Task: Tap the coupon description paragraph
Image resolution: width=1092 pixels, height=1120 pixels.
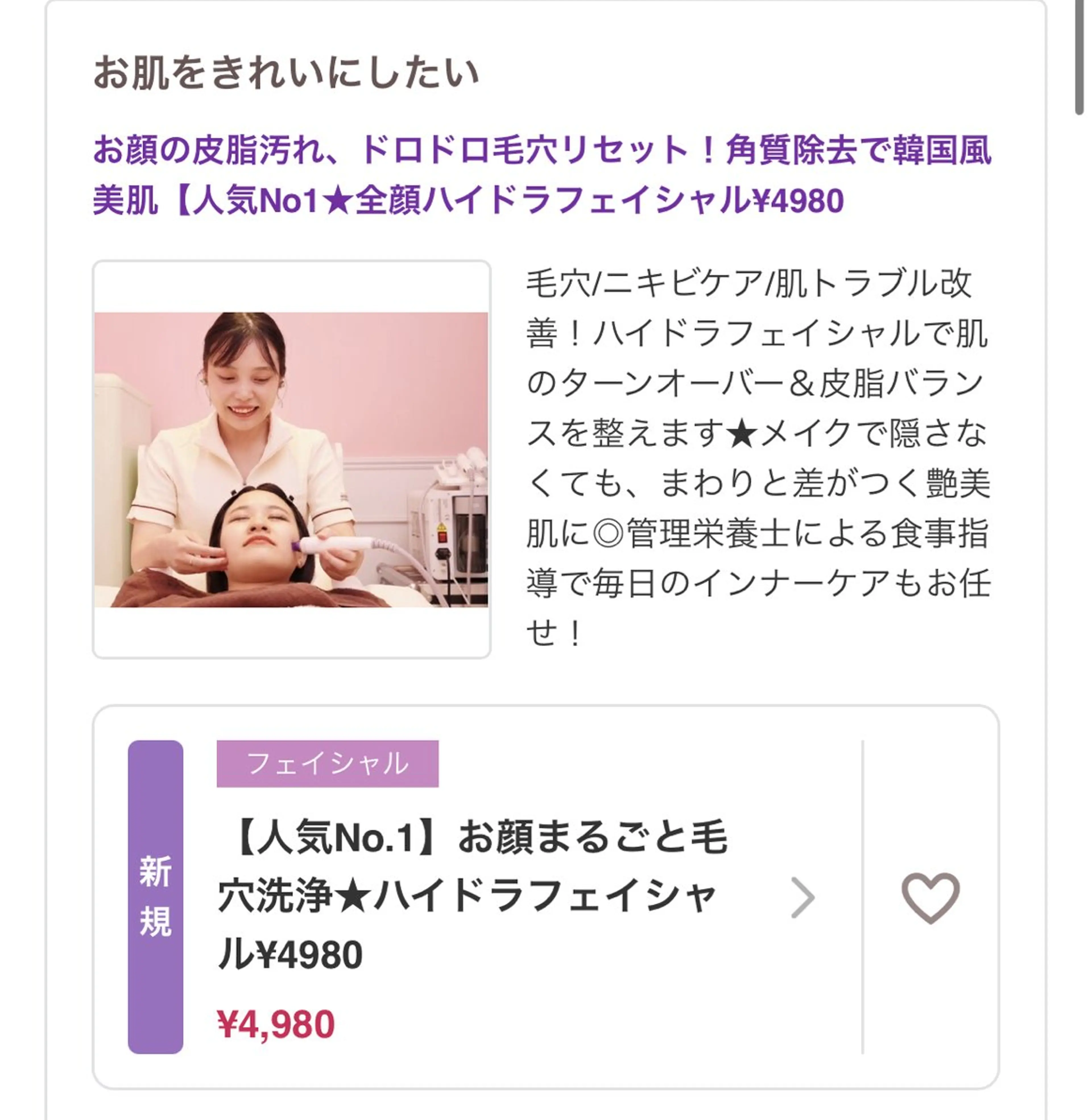Action: 757,459
